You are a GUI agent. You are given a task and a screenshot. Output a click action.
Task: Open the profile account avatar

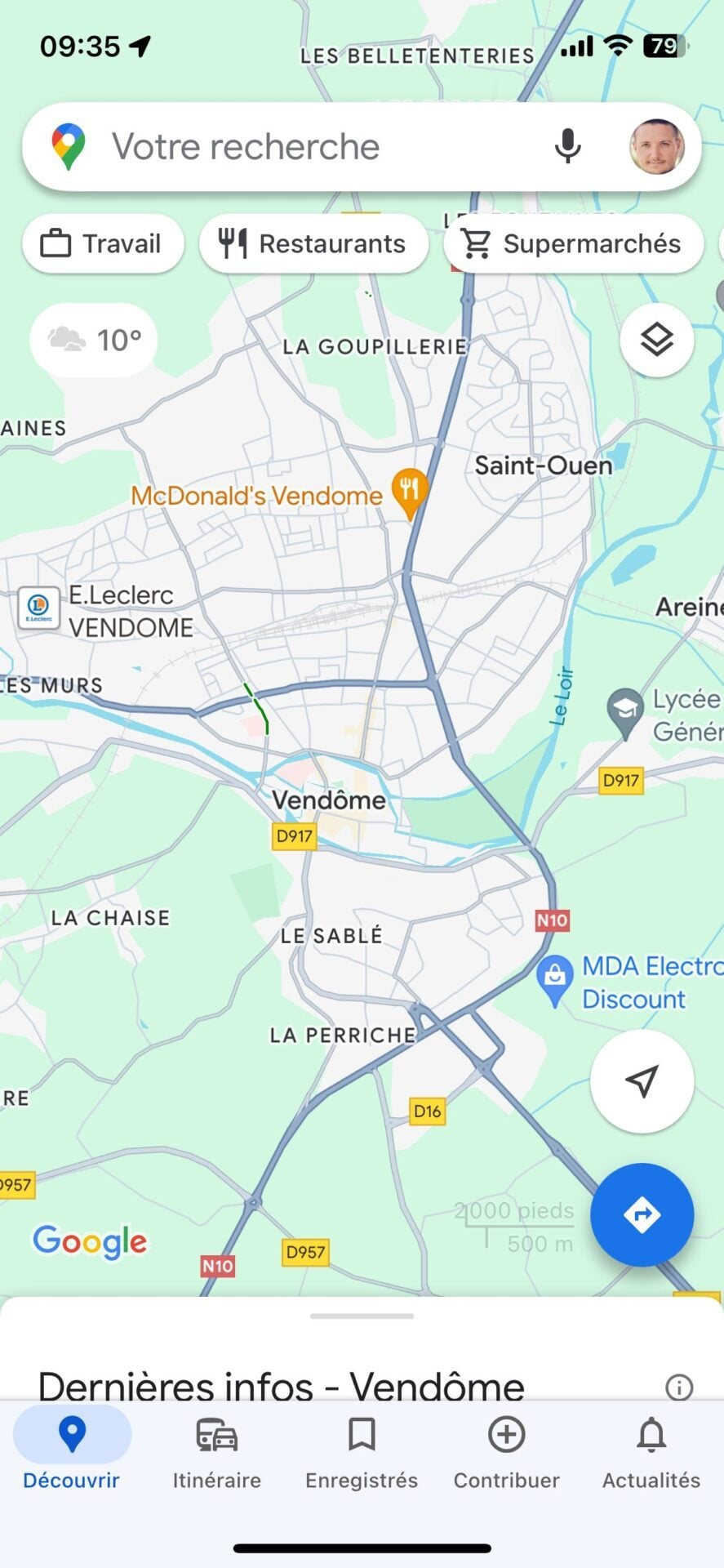[x=656, y=147]
